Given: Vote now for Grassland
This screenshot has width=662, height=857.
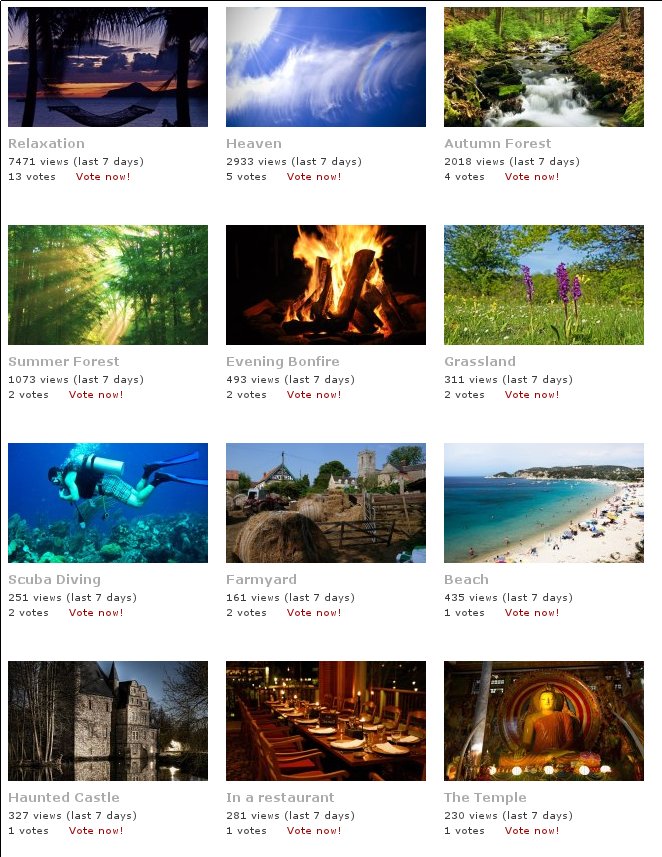Looking at the screenshot, I should (532, 395).
